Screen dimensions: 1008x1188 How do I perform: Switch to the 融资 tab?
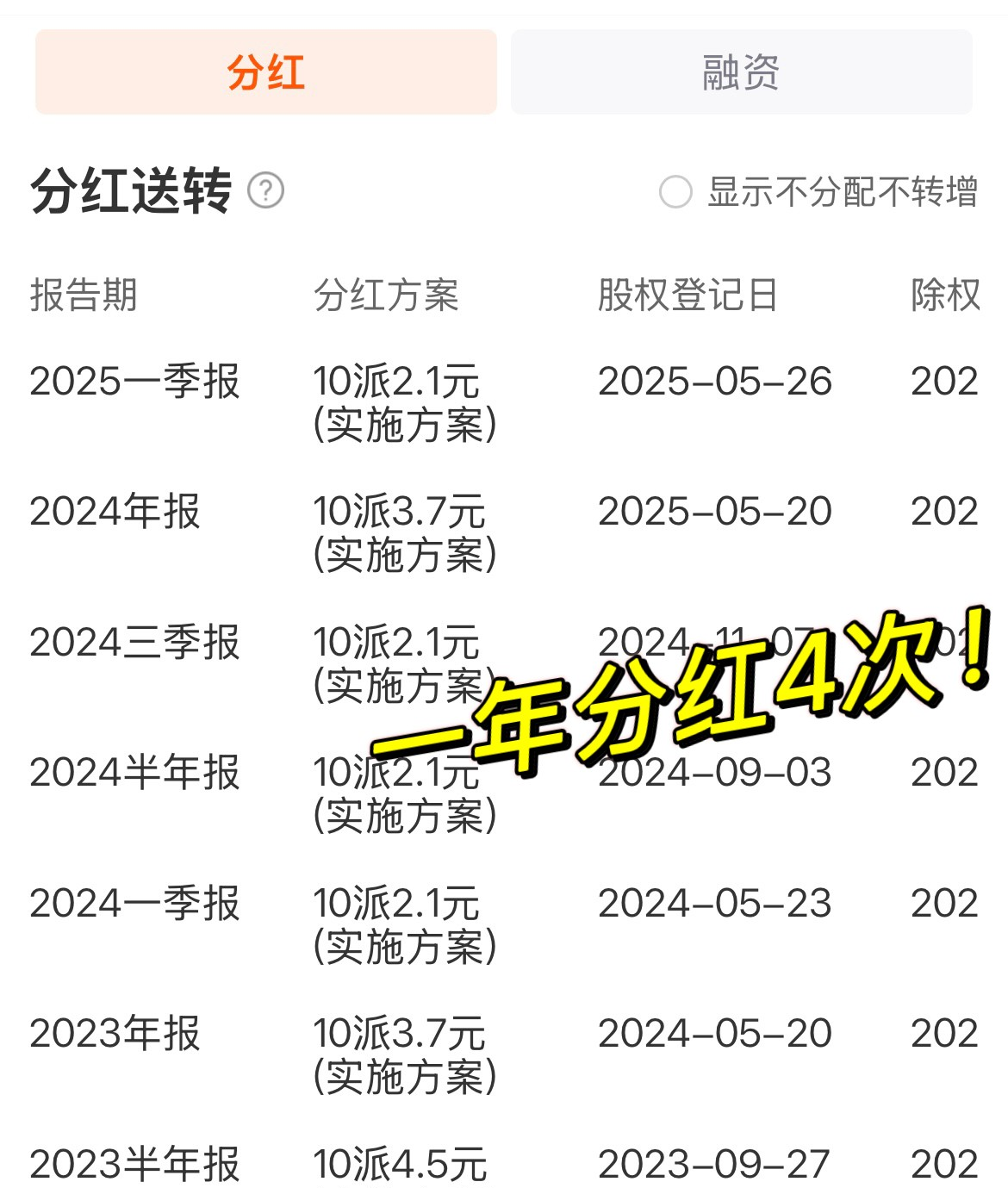pos(741,72)
